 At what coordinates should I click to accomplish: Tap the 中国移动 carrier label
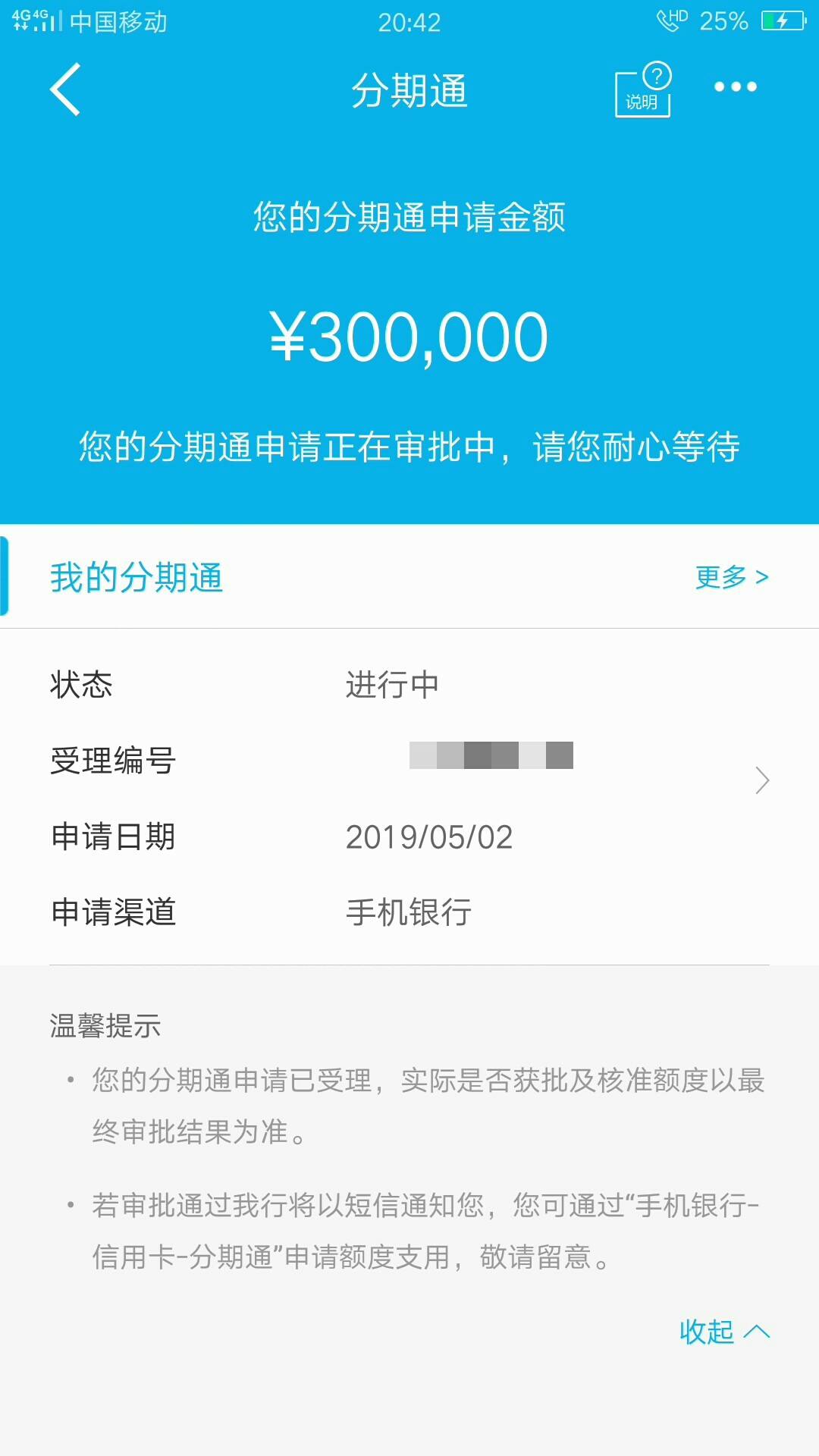click(121, 21)
